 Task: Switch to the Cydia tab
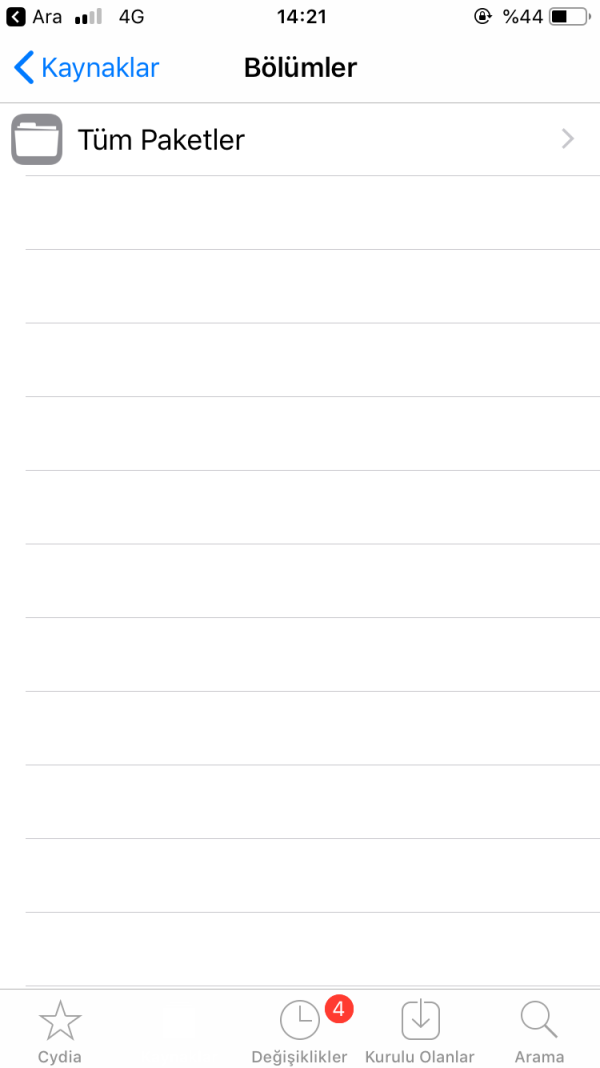click(x=60, y=1032)
